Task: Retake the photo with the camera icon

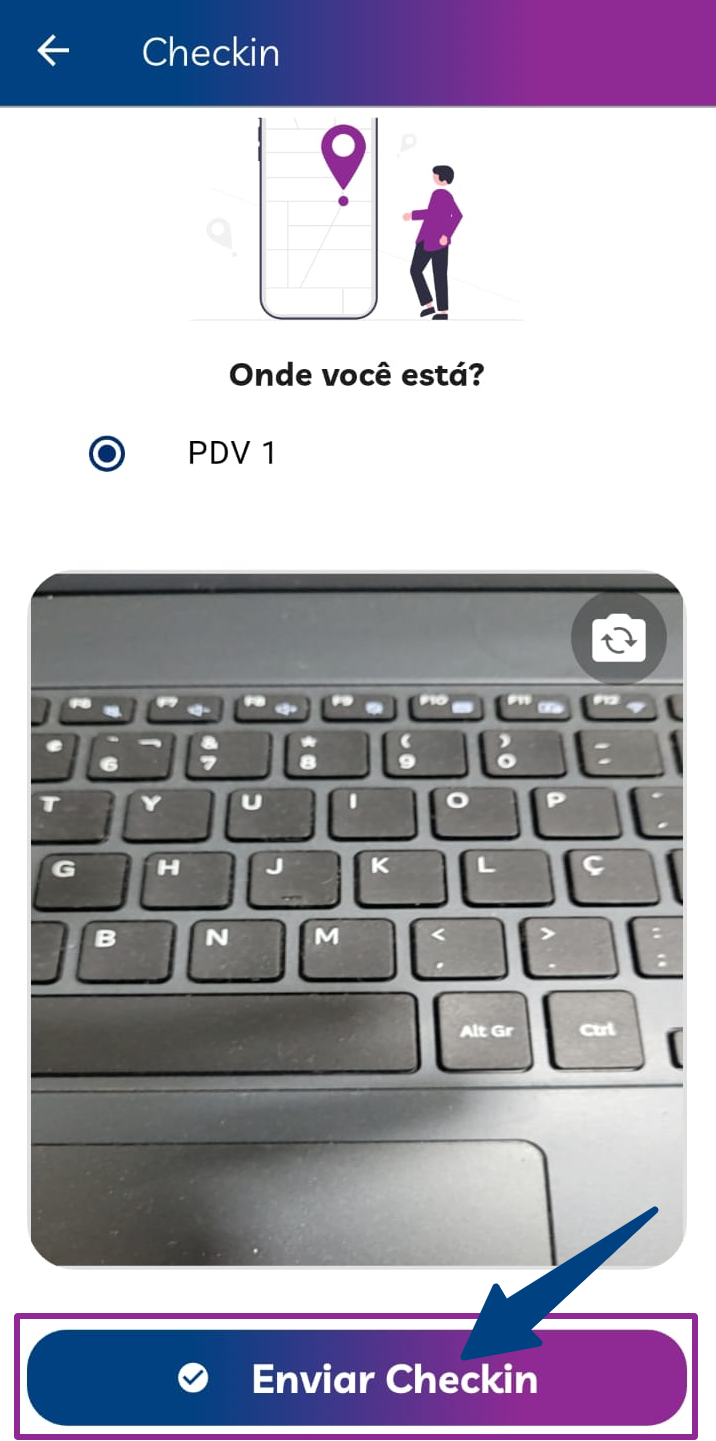Action: 618,639
